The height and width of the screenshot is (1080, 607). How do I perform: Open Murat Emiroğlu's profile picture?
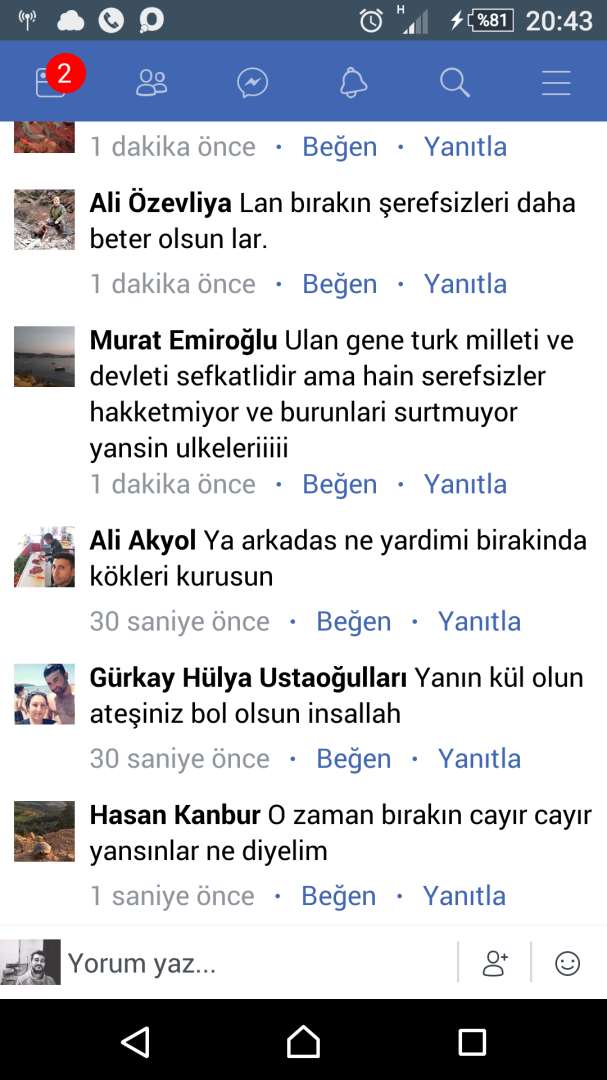44,356
